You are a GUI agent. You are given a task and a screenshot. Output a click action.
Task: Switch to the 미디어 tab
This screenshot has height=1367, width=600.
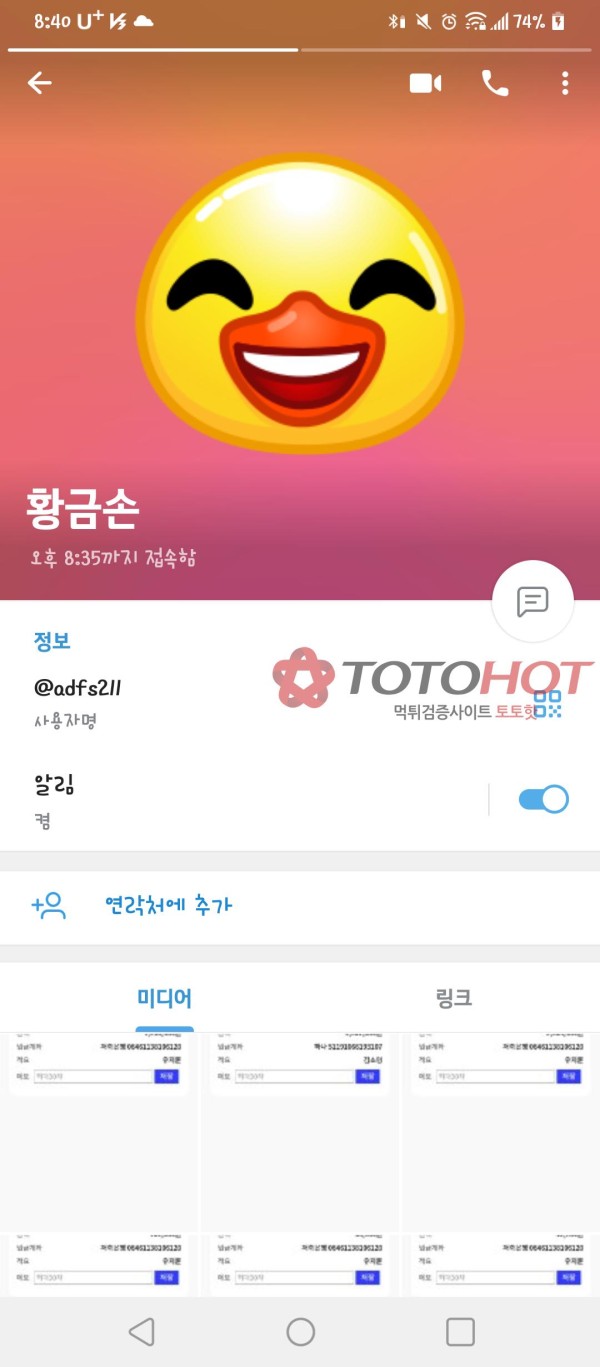coord(164,997)
